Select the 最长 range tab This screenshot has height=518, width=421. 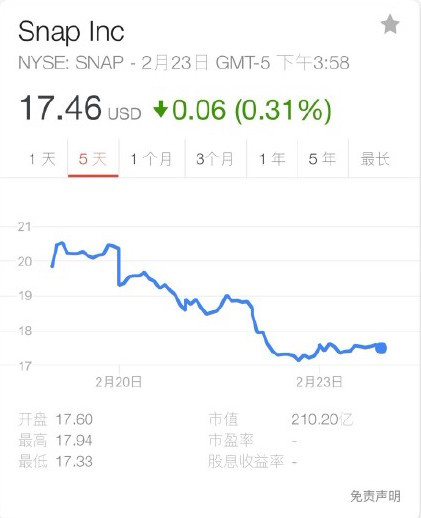(375, 159)
